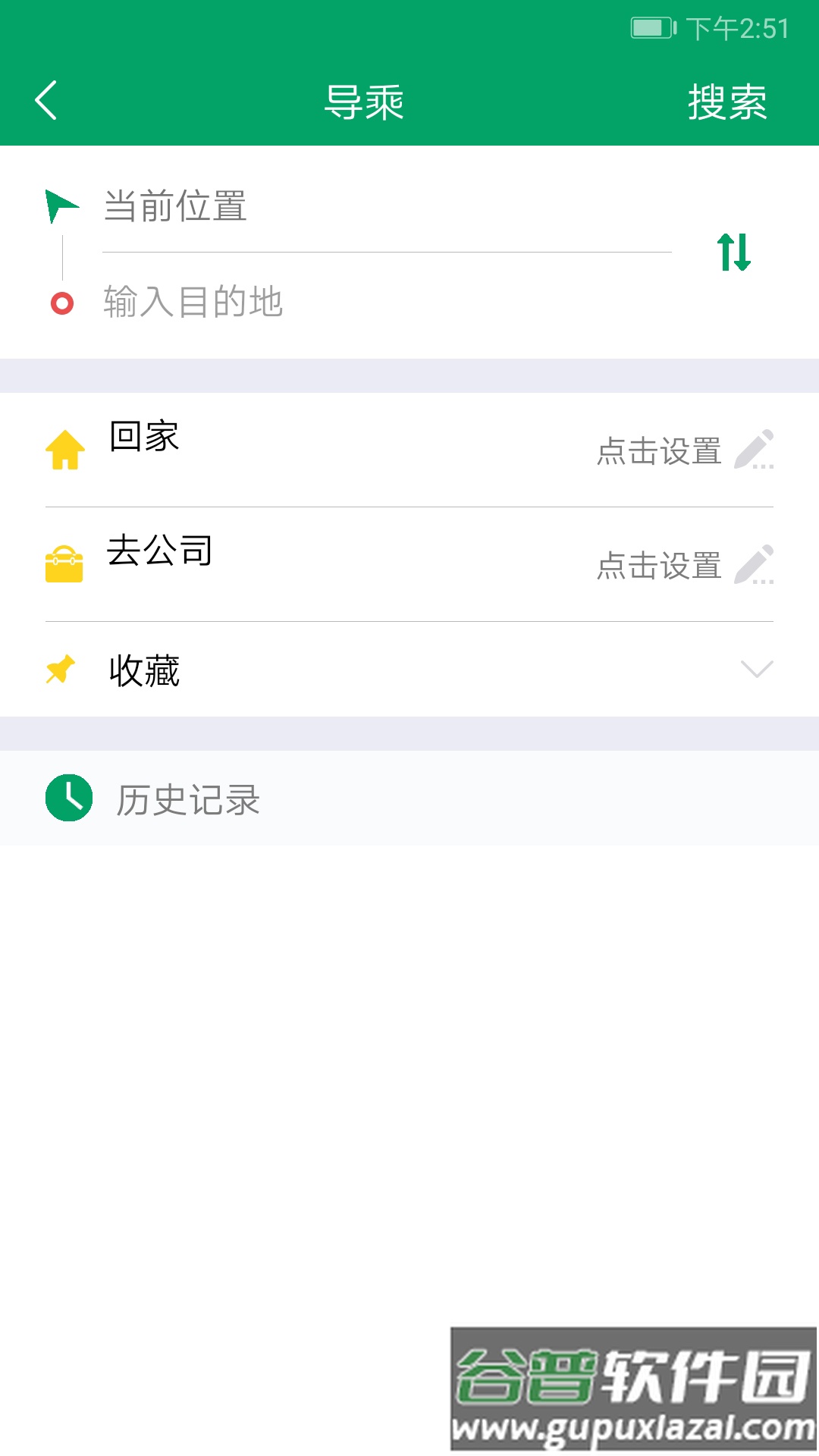Open the 历史记录 history section
Viewport: 819px width, 1456px height.
point(187,800)
